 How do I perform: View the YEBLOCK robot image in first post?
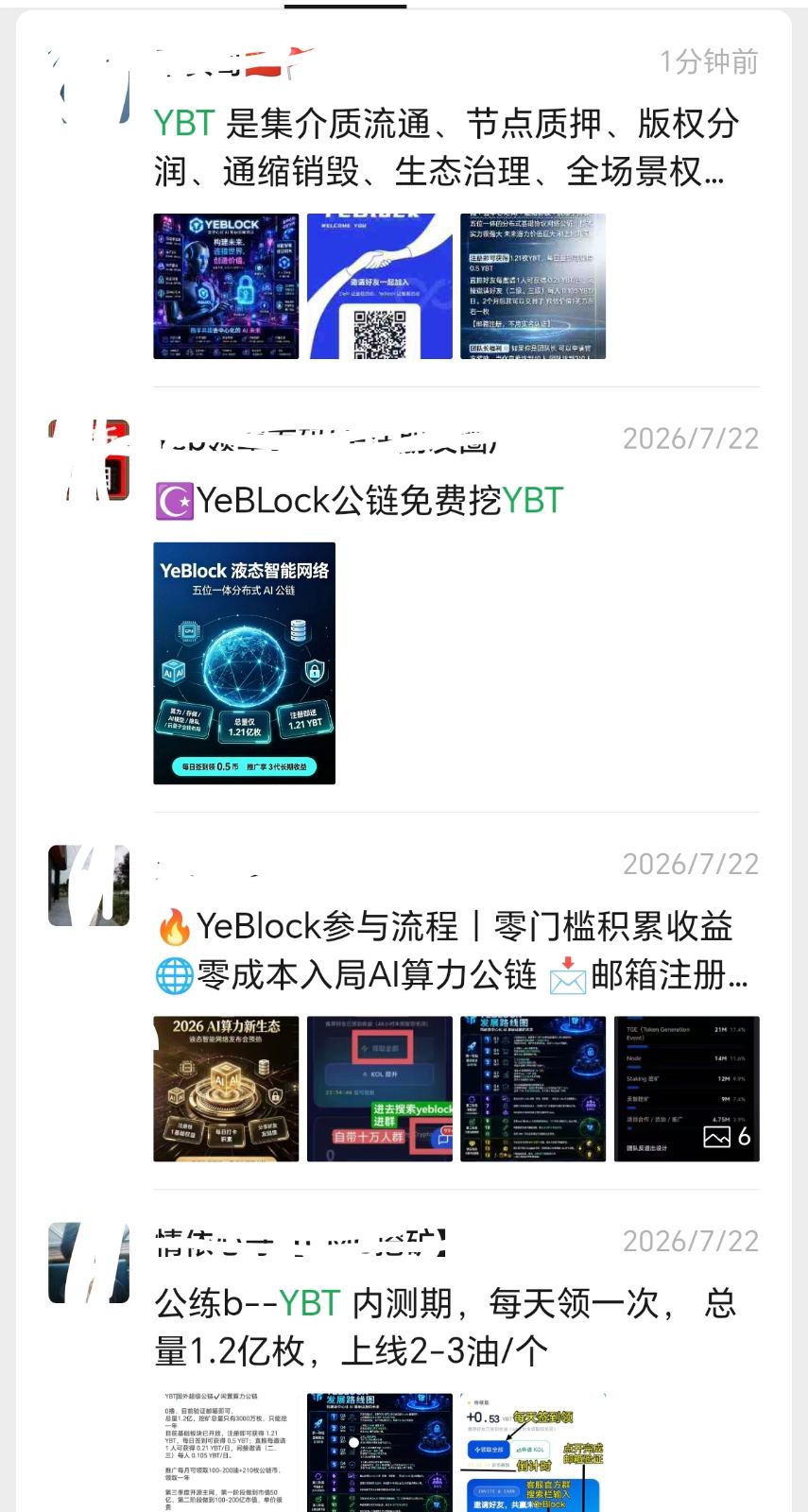point(226,286)
